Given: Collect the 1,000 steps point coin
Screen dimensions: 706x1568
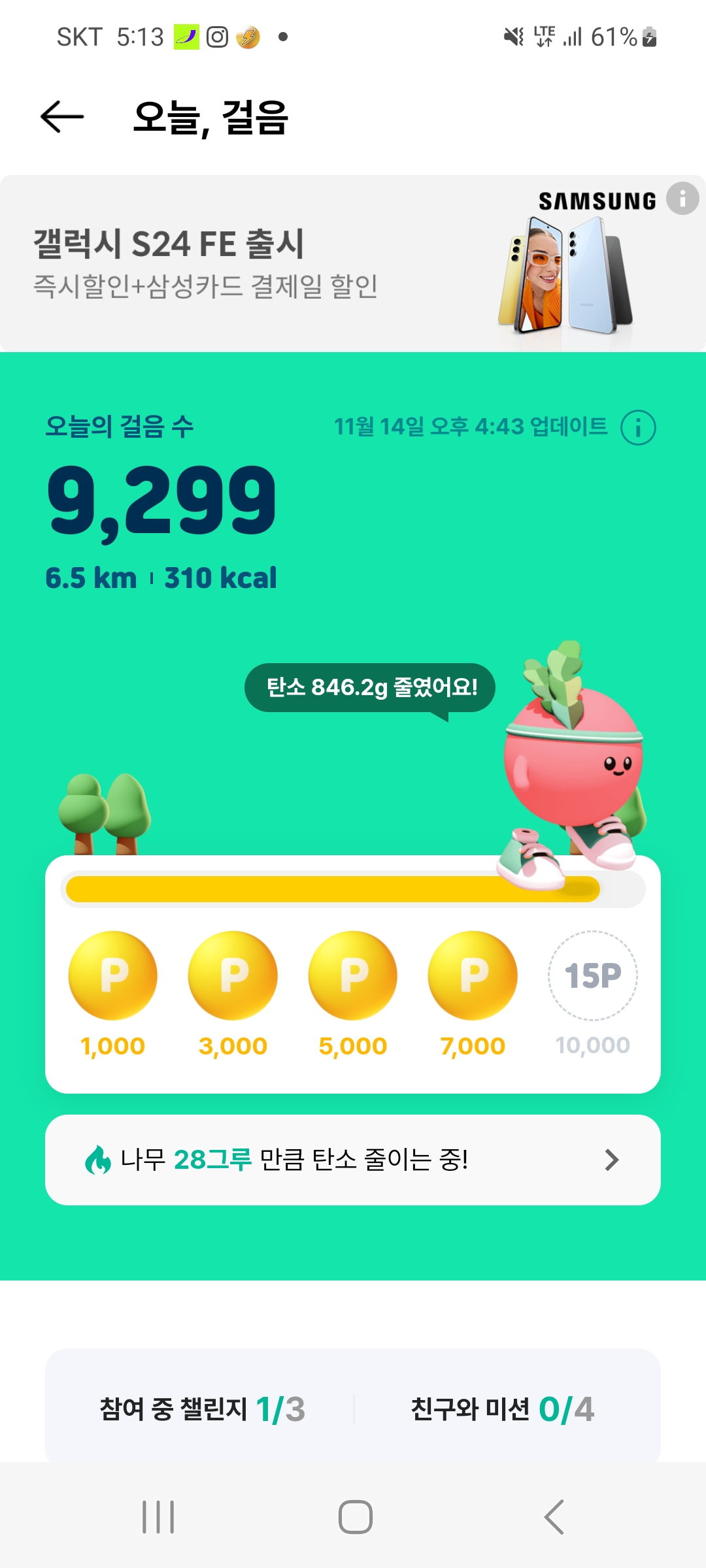Looking at the screenshot, I should pyautogui.click(x=113, y=975).
